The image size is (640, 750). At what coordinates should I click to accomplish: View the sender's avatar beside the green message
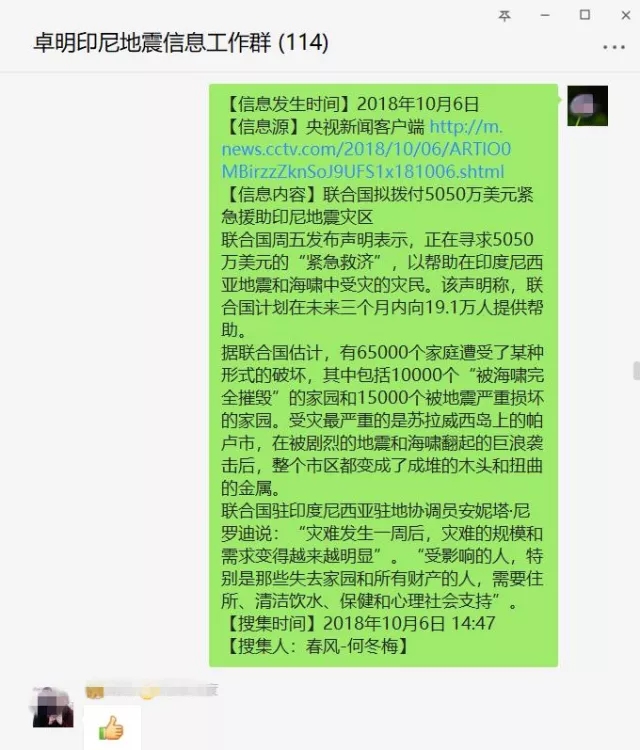point(587,105)
